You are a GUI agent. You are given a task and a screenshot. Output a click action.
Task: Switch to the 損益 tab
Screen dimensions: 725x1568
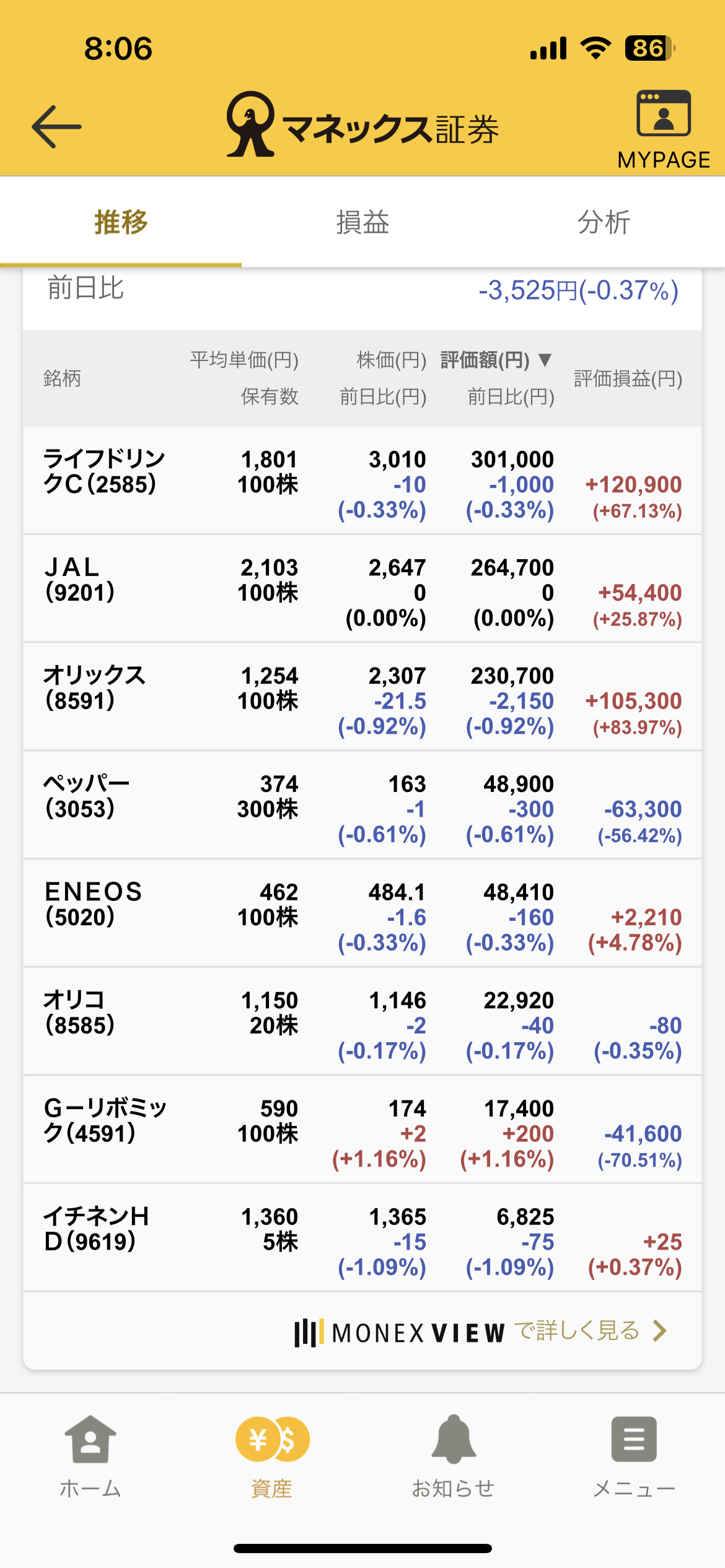click(362, 222)
